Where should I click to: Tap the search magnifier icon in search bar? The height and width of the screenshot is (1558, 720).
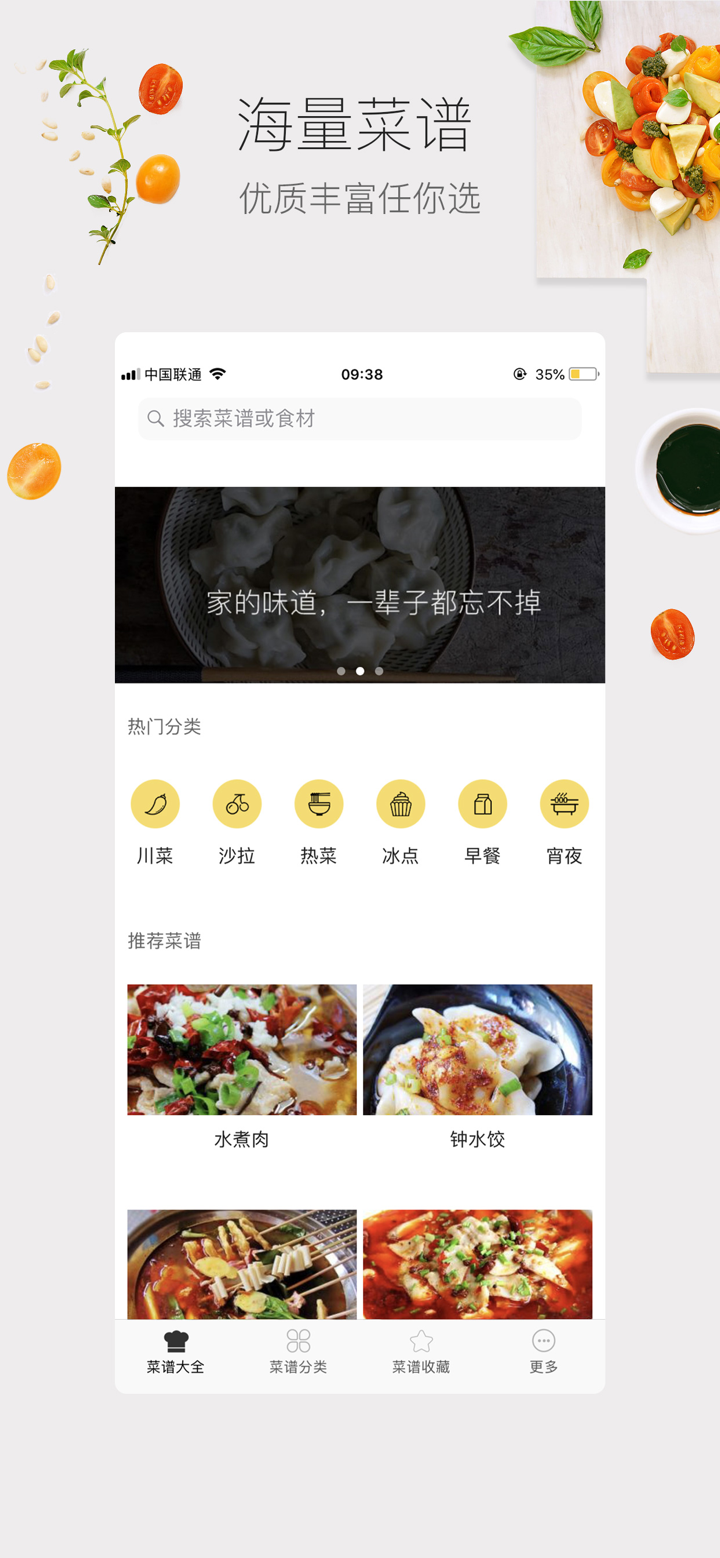click(156, 418)
